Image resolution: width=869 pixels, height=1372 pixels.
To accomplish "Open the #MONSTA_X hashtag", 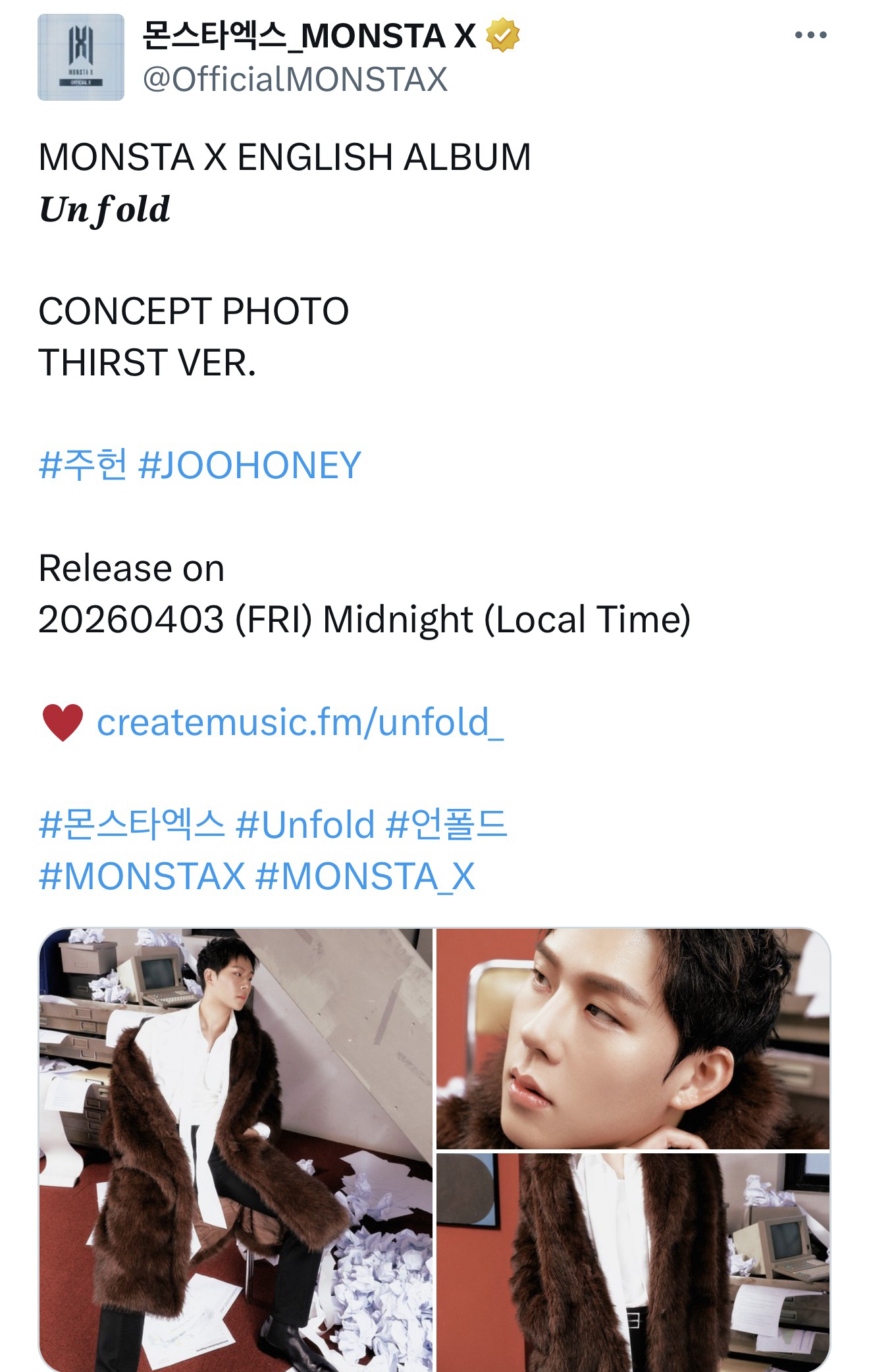I will coord(365,876).
